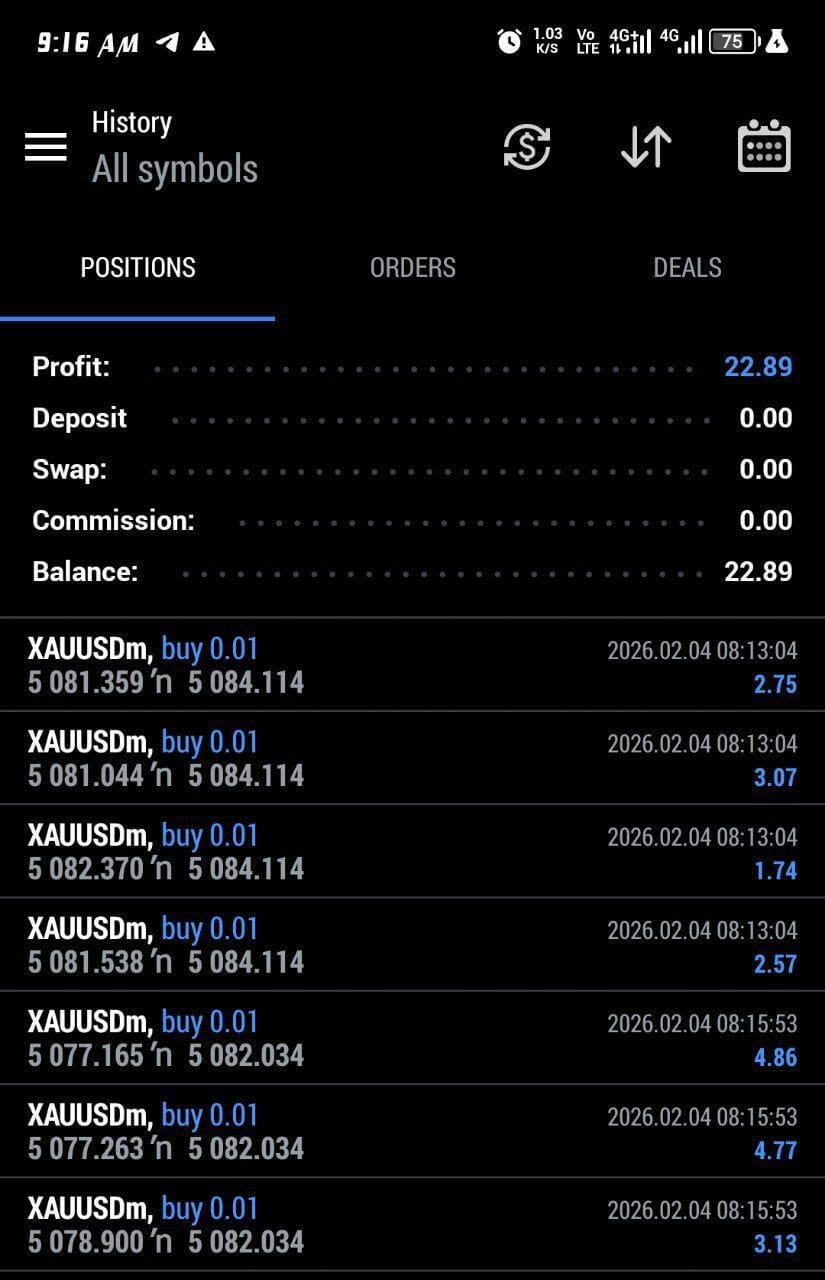Show details for the 3.13 profit position
This screenshot has width=825, height=1280.
[412, 1224]
